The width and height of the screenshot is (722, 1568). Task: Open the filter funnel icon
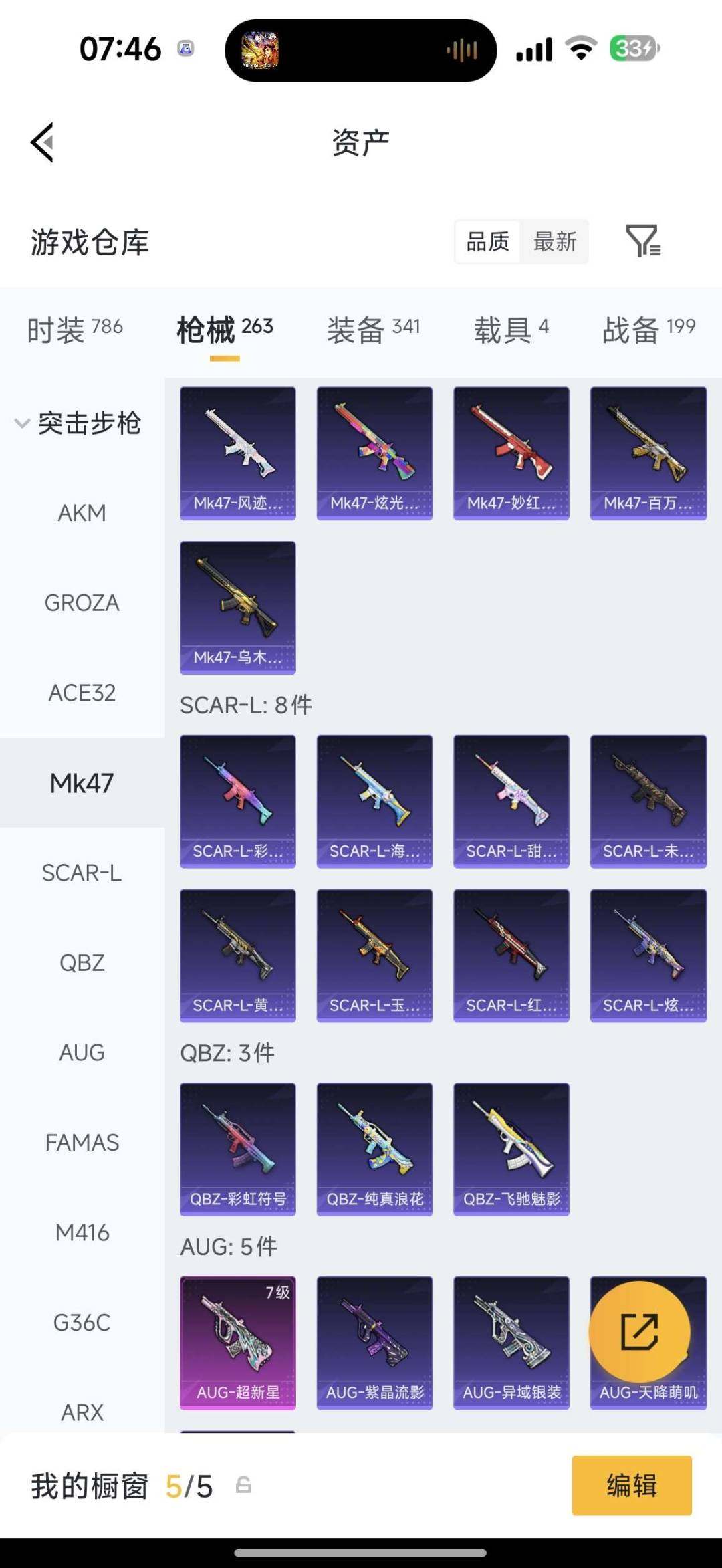[642, 241]
